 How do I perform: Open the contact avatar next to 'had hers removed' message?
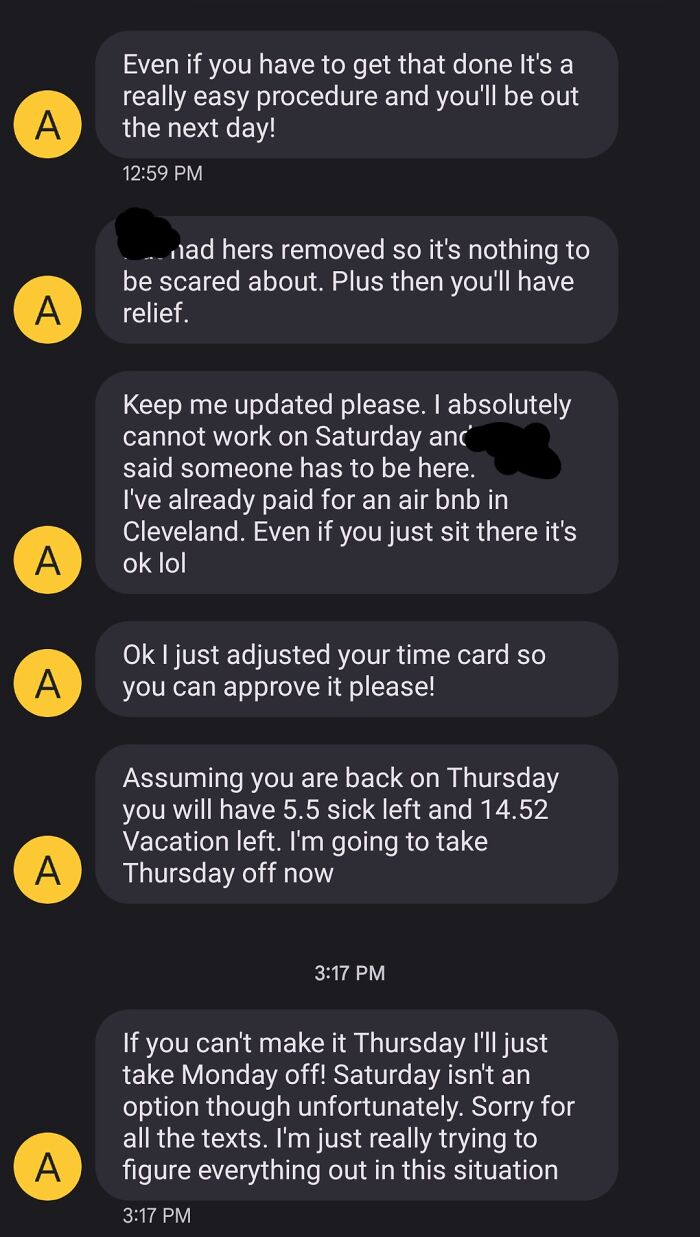pos(46,311)
